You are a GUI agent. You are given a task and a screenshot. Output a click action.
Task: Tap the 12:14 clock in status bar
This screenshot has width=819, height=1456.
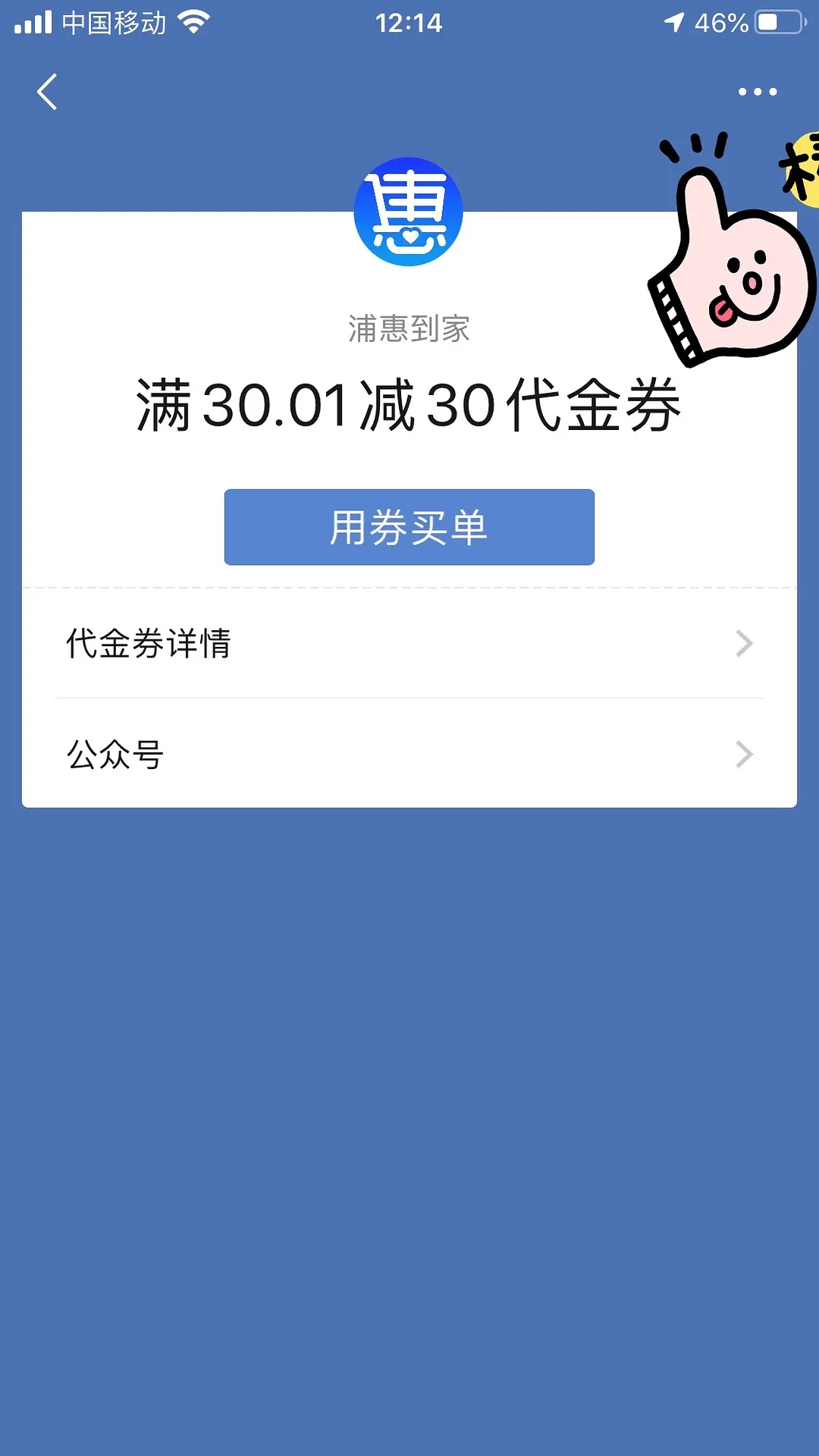pos(409,23)
